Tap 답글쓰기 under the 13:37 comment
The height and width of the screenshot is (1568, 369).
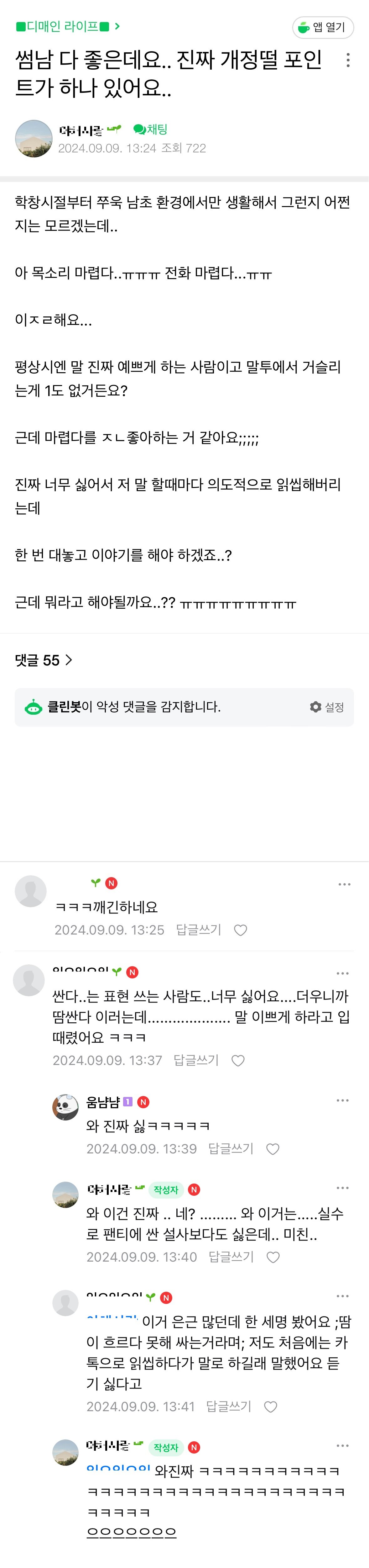coord(196,1060)
